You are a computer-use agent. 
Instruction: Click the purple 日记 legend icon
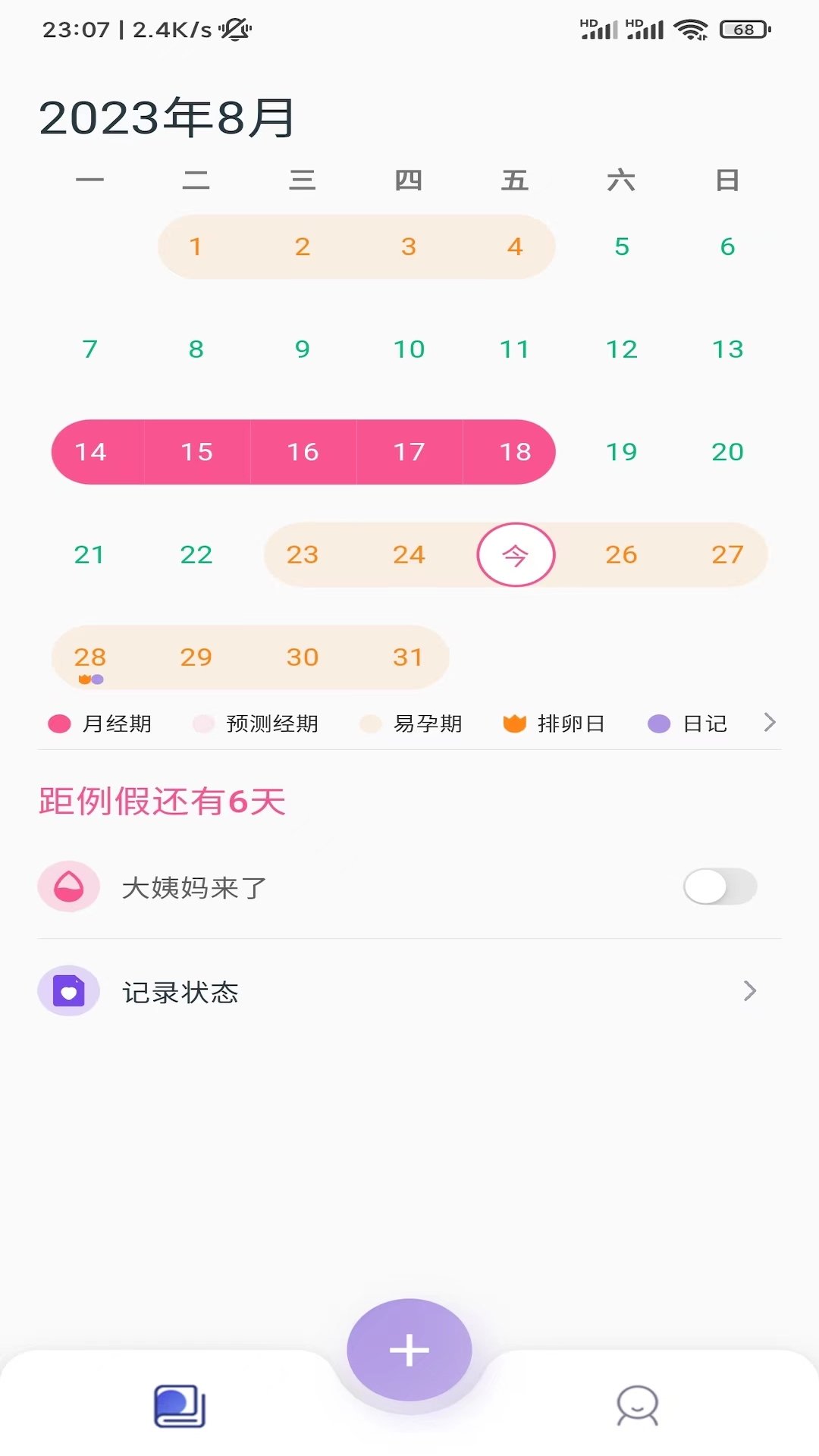[x=660, y=723]
